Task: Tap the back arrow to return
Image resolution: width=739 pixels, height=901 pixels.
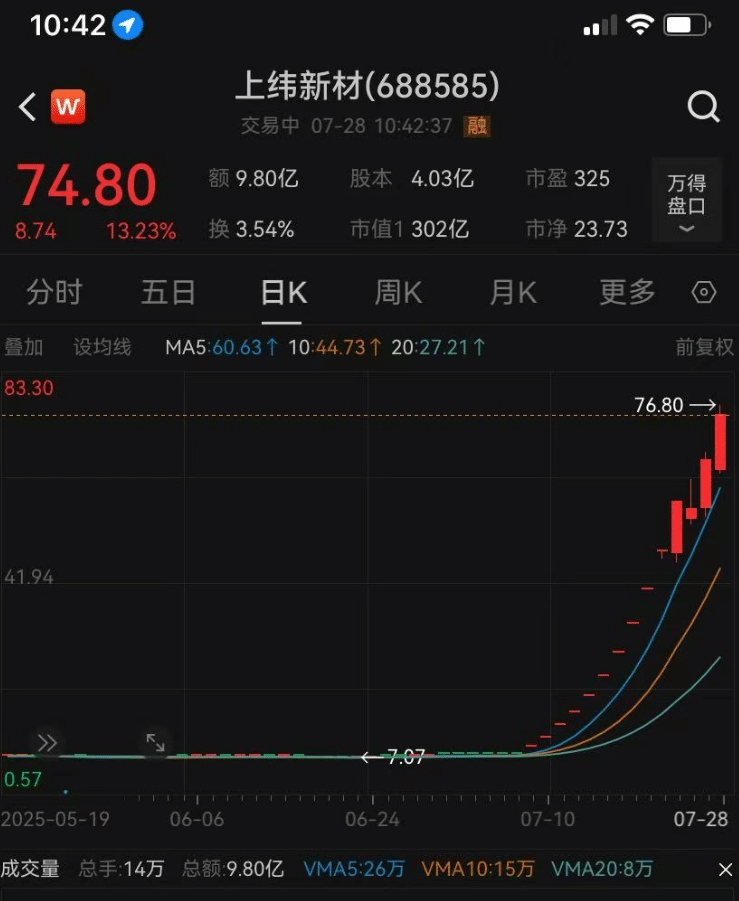Action: click(26, 106)
